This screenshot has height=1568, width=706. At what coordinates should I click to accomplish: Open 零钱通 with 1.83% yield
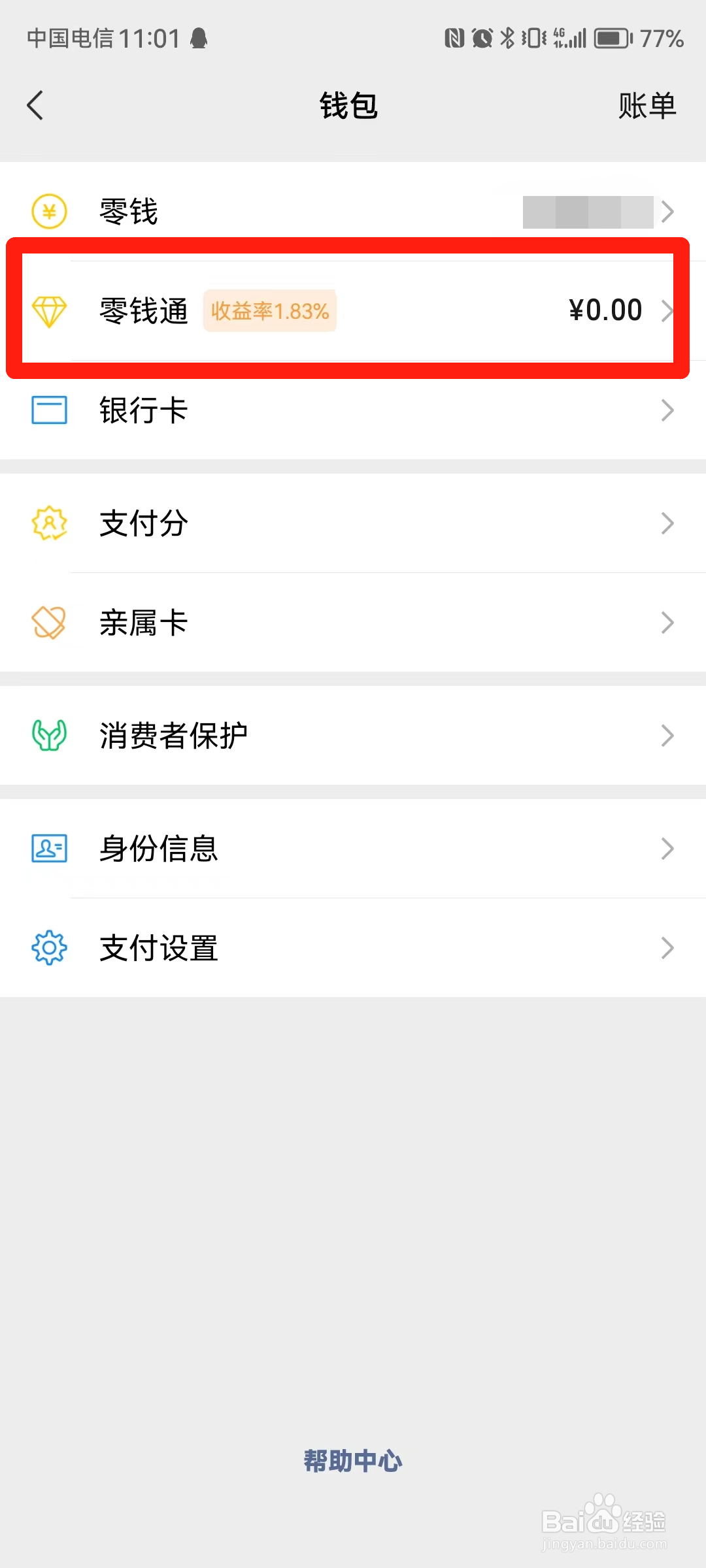coord(353,310)
